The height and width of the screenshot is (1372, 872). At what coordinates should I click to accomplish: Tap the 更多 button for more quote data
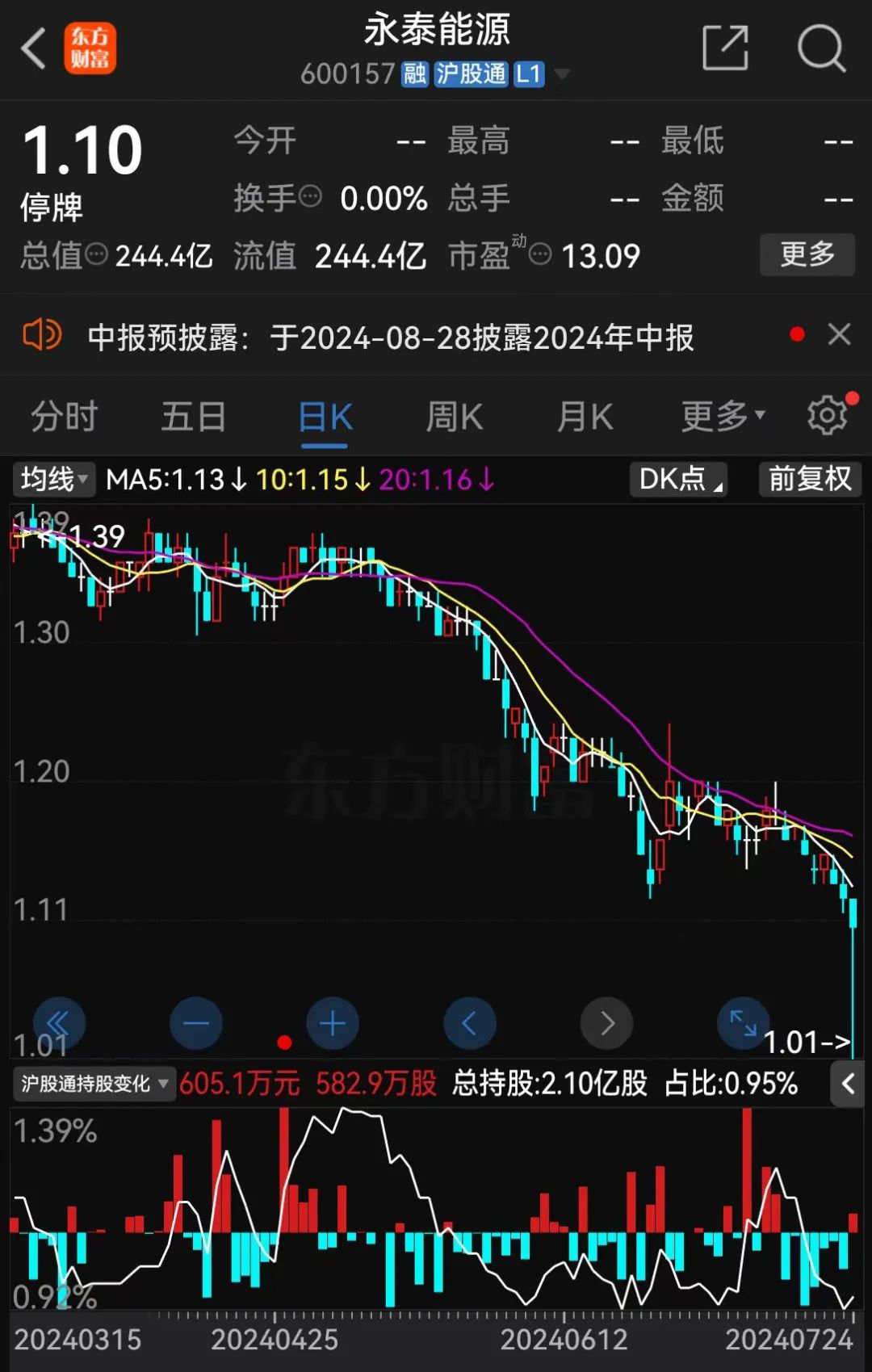807,254
